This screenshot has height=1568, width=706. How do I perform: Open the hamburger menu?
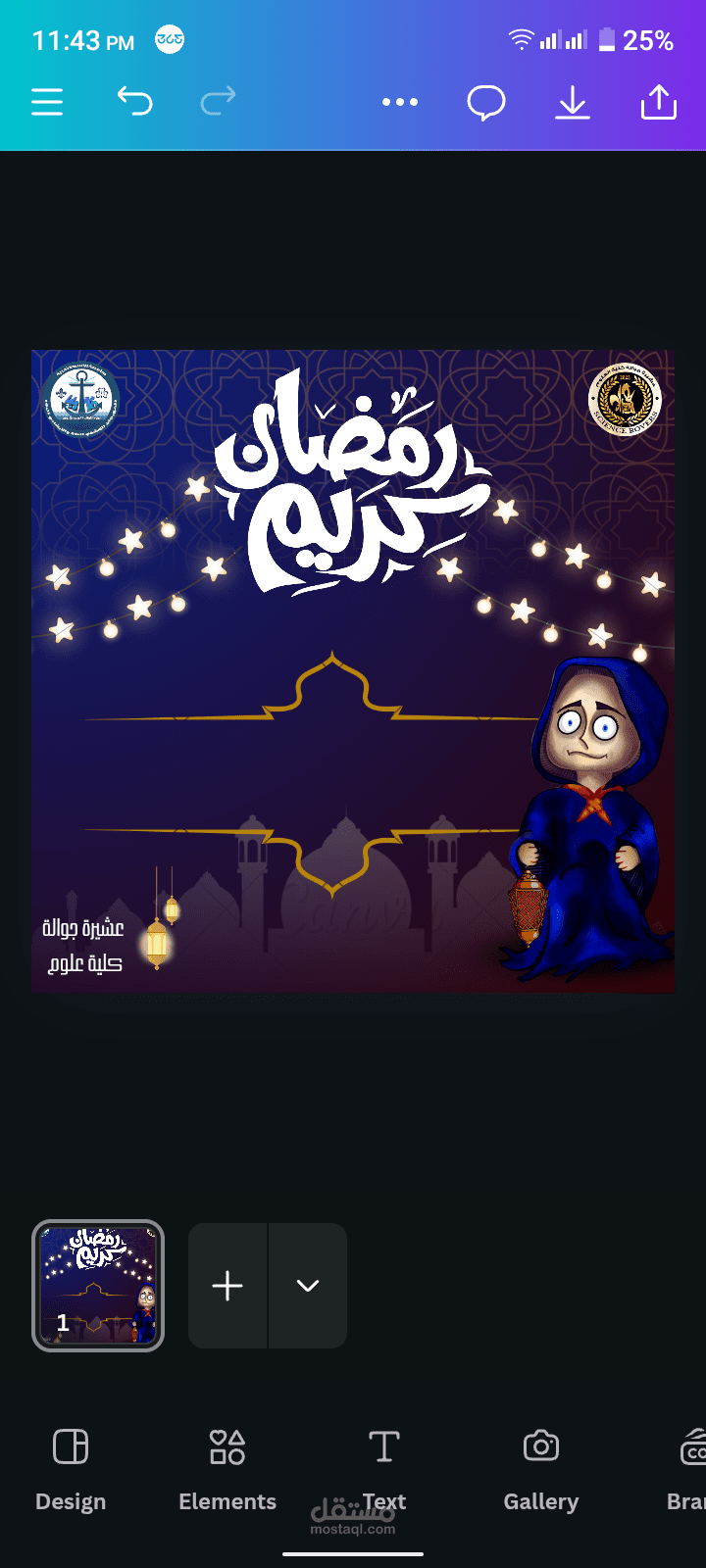pyautogui.click(x=47, y=102)
